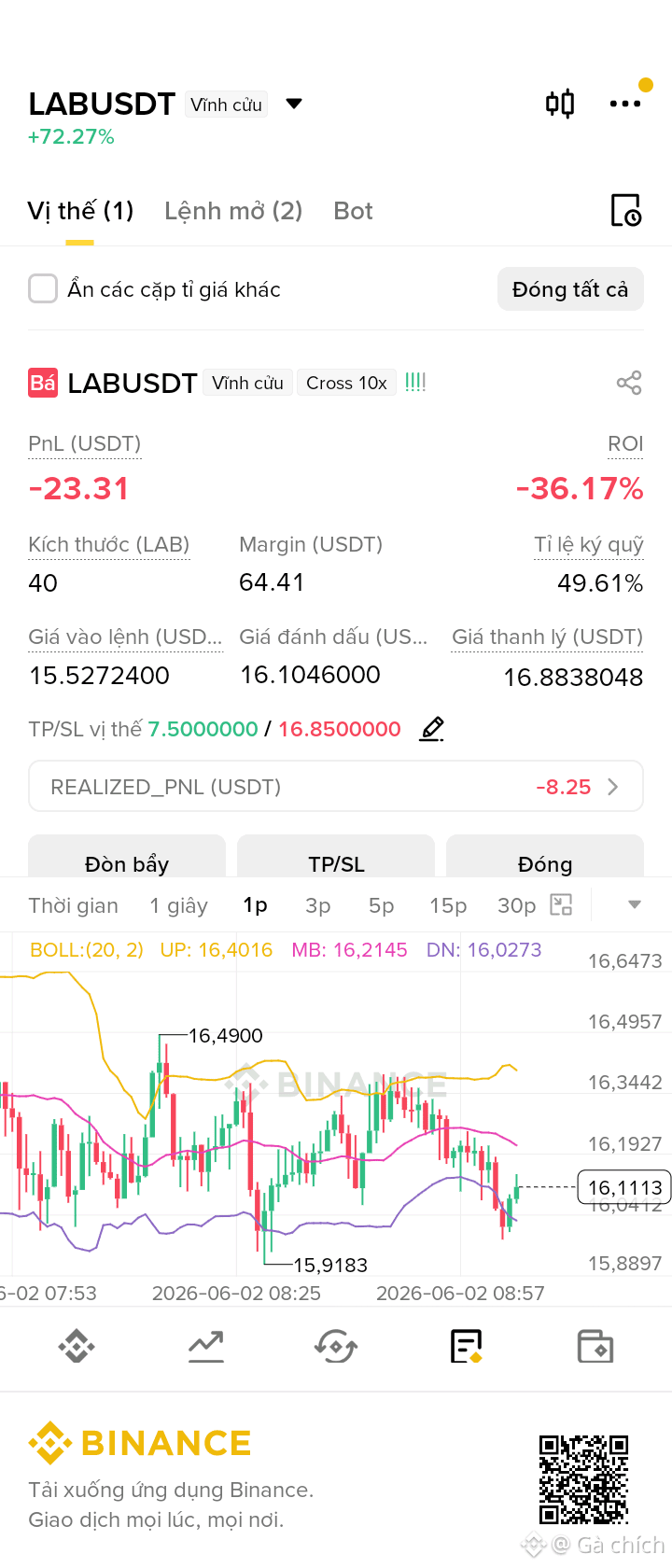Open the candlestick chart icon
Image resolution: width=672 pixels, height=1568 pixels.
(x=560, y=103)
